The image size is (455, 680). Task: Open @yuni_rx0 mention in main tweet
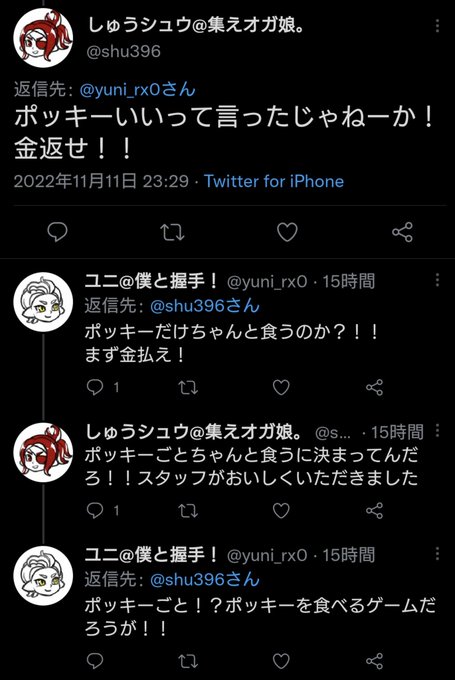tap(137, 90)
